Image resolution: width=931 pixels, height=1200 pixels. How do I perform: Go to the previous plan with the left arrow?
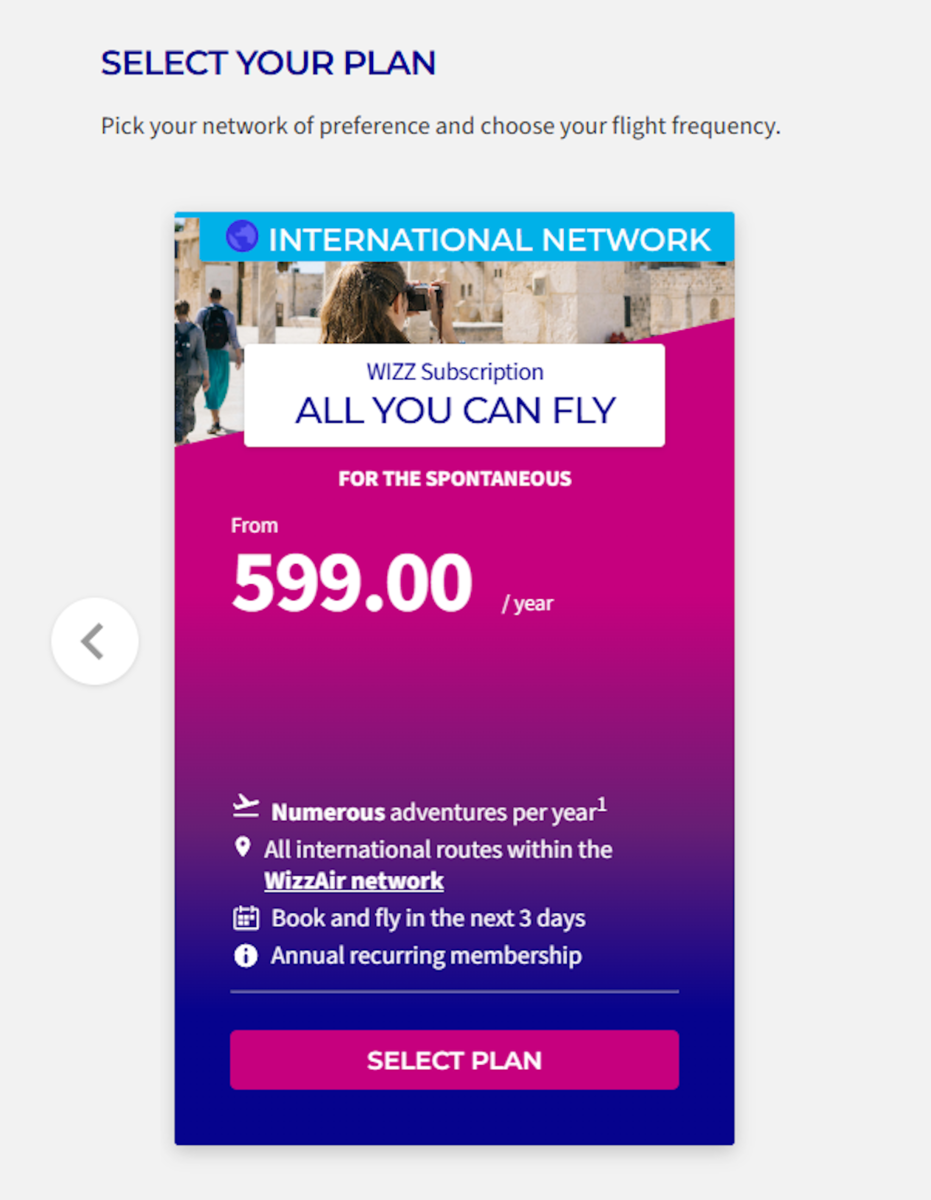tap(94, 641)
